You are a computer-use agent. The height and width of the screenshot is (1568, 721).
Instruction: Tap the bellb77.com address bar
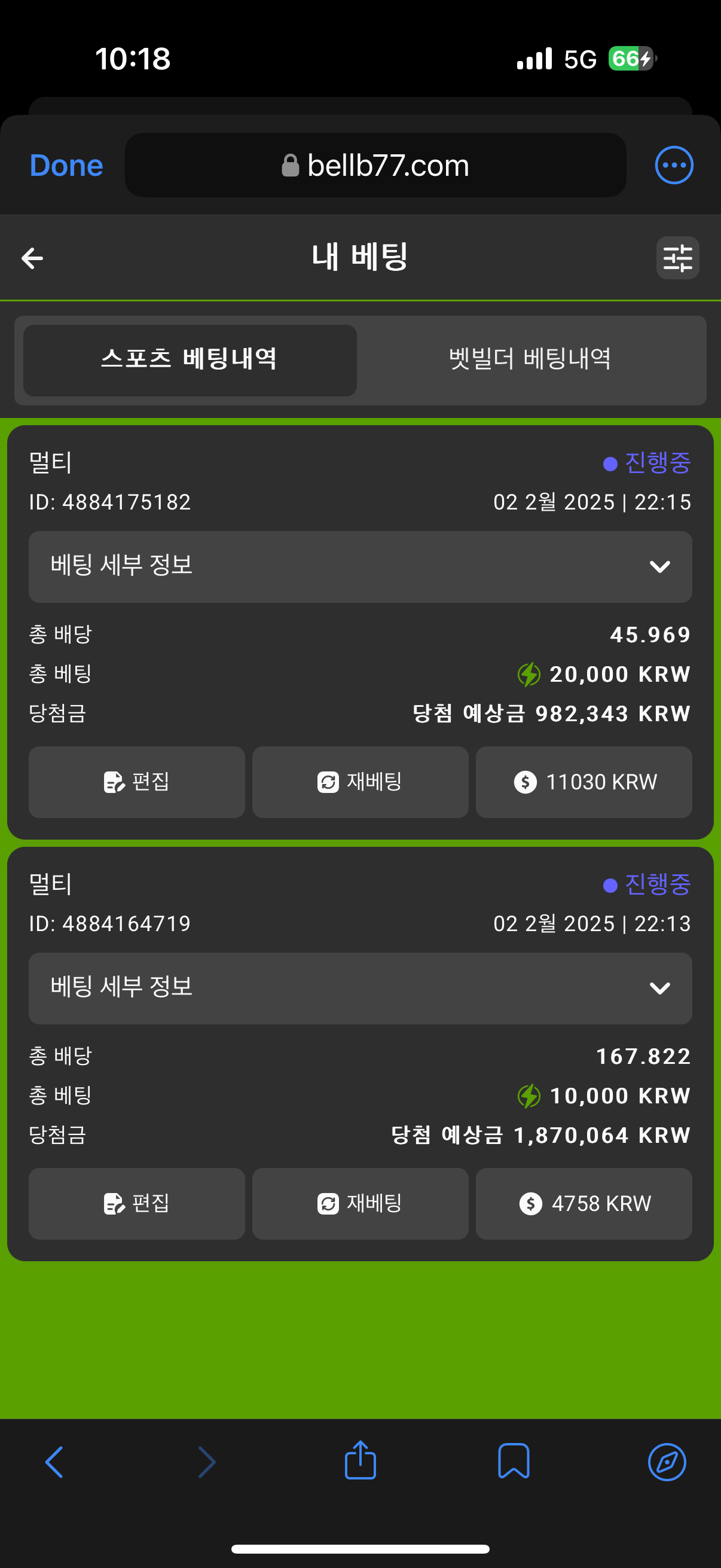tap(375, 166)
